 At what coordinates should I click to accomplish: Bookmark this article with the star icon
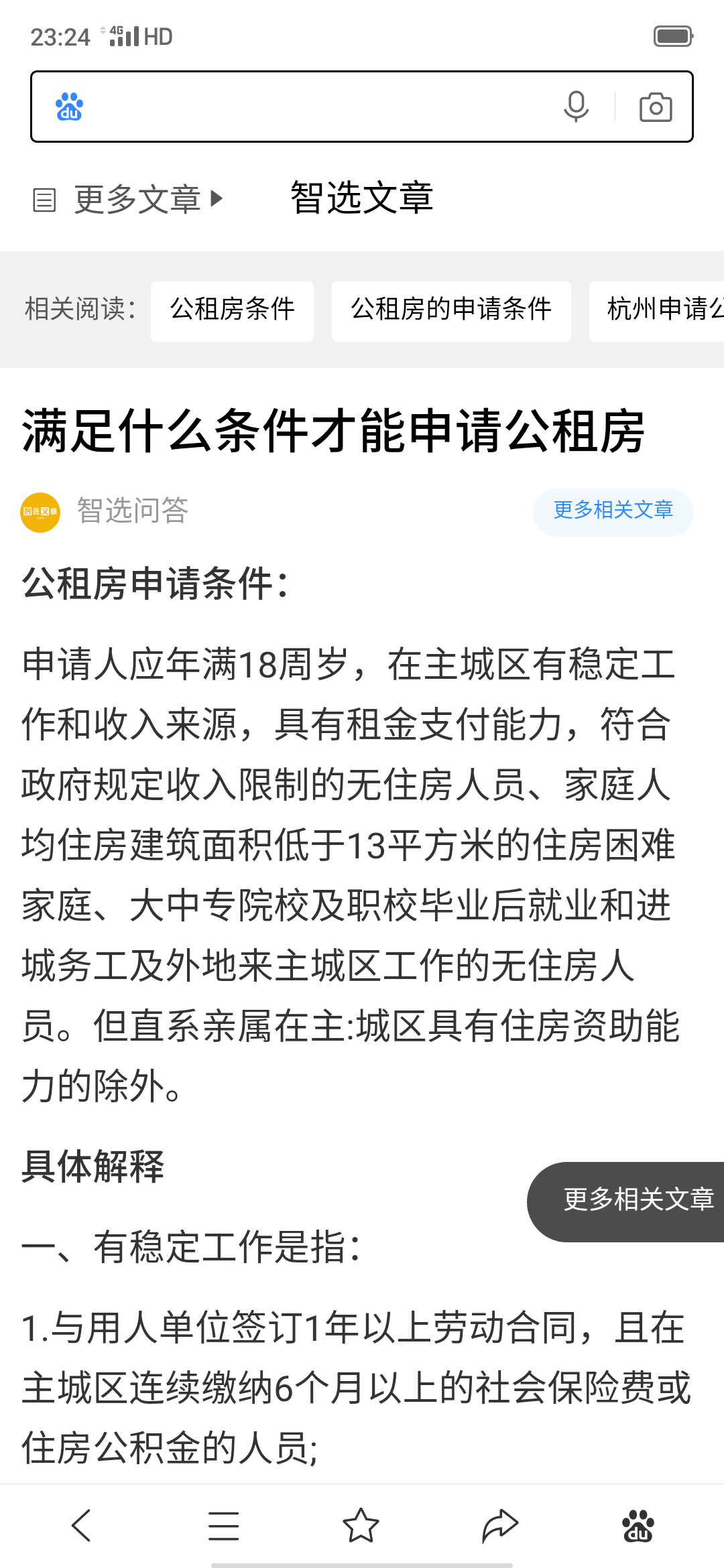(361, 1526)
